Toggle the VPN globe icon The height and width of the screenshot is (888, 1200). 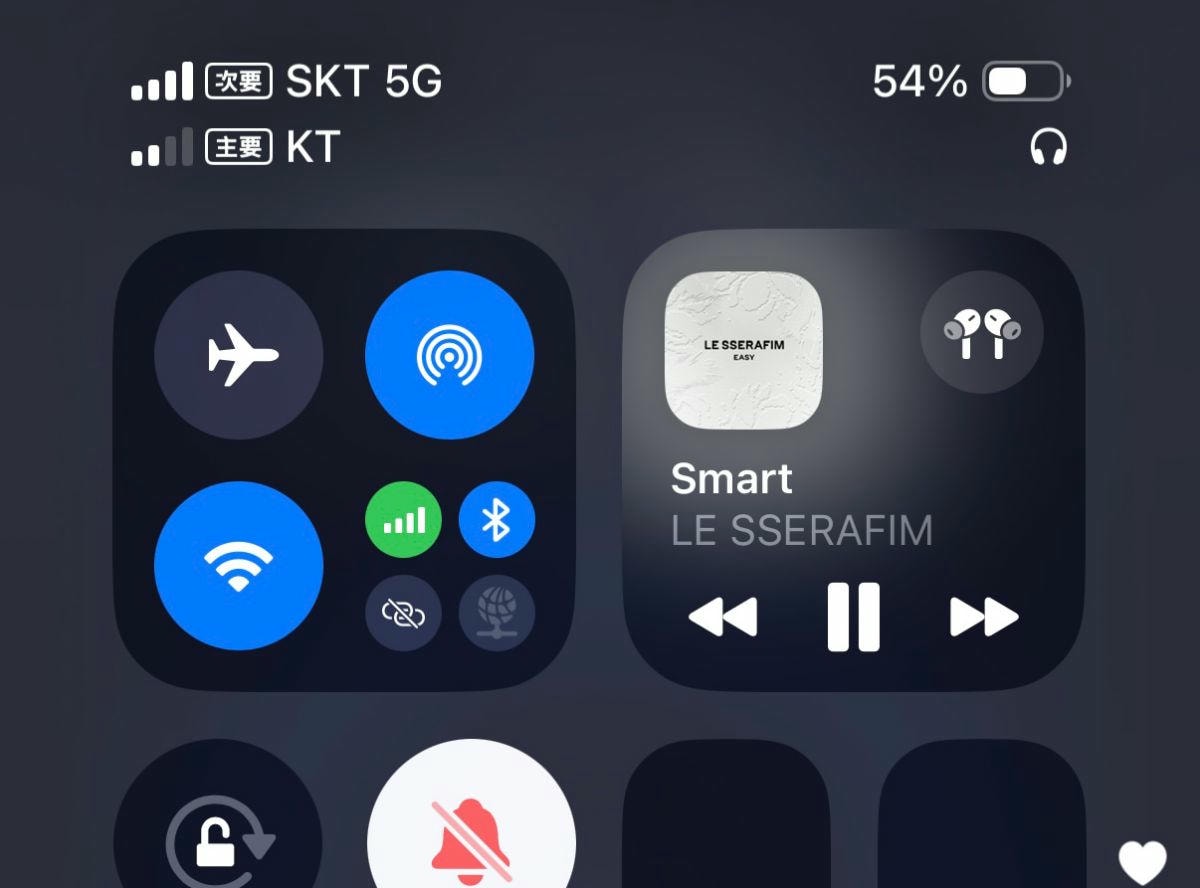[x=497, y=613]
